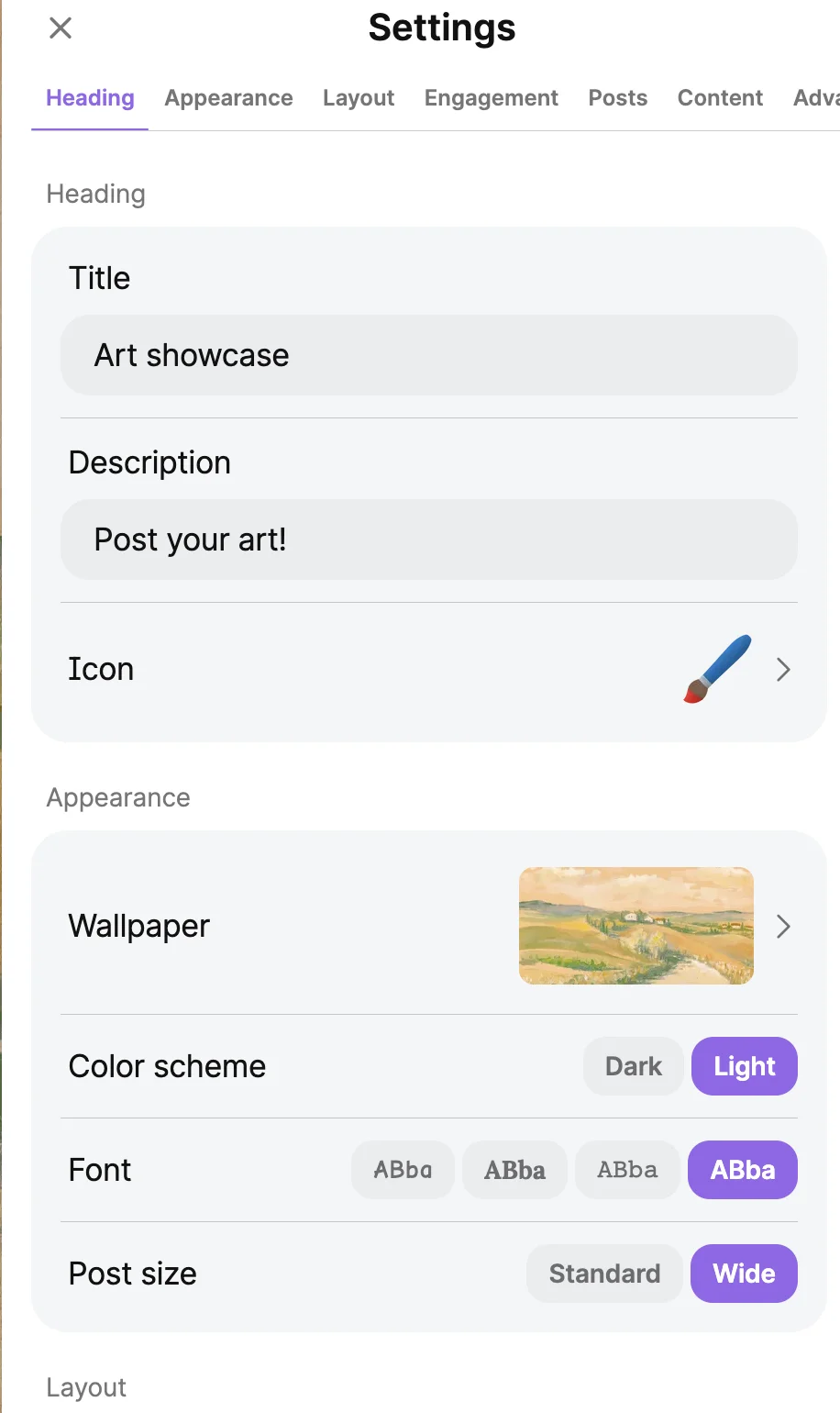Open the paintbrush board icon picker
Viewport: 840px width, 1413px height.
[x=715, y=669]
